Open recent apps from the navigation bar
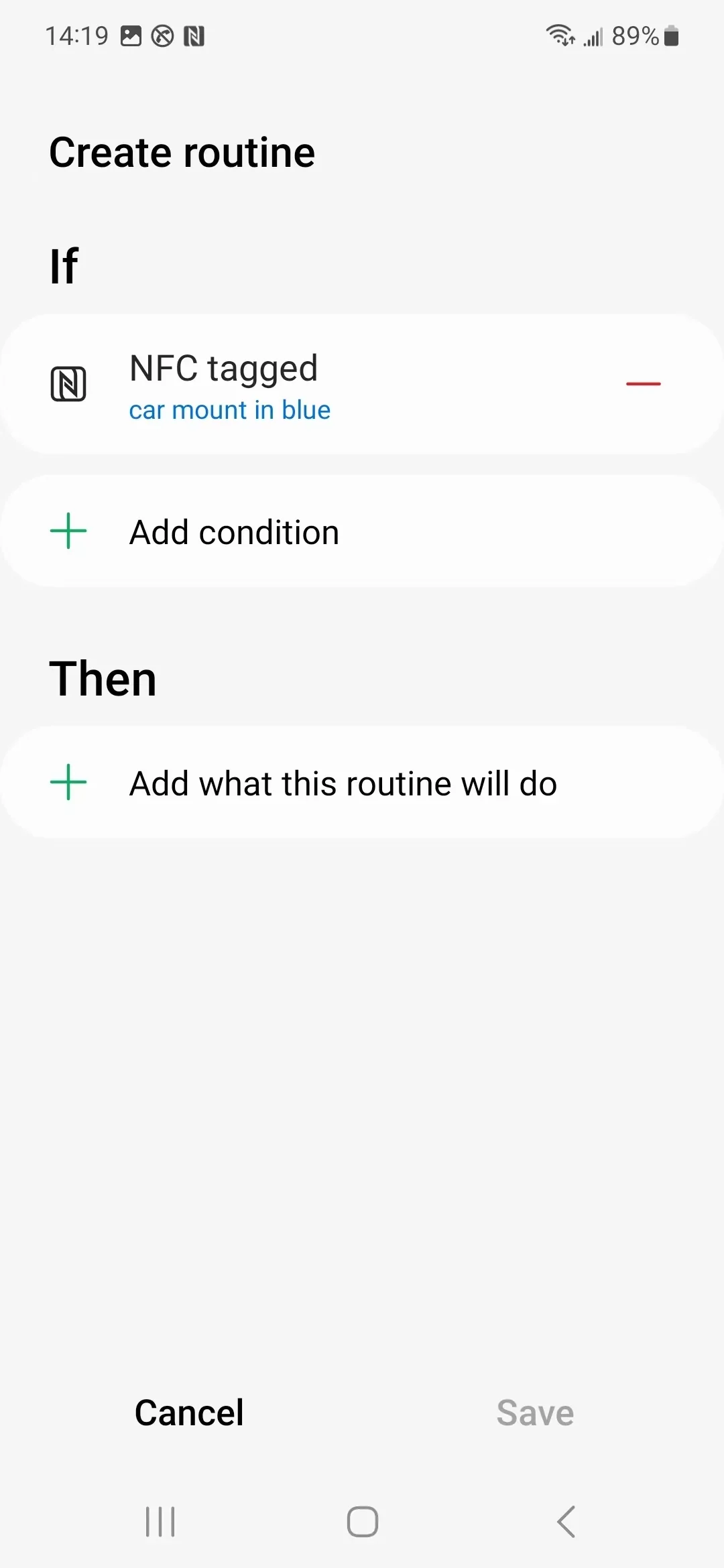The image size is (724, 1568). click(160, 1521)
